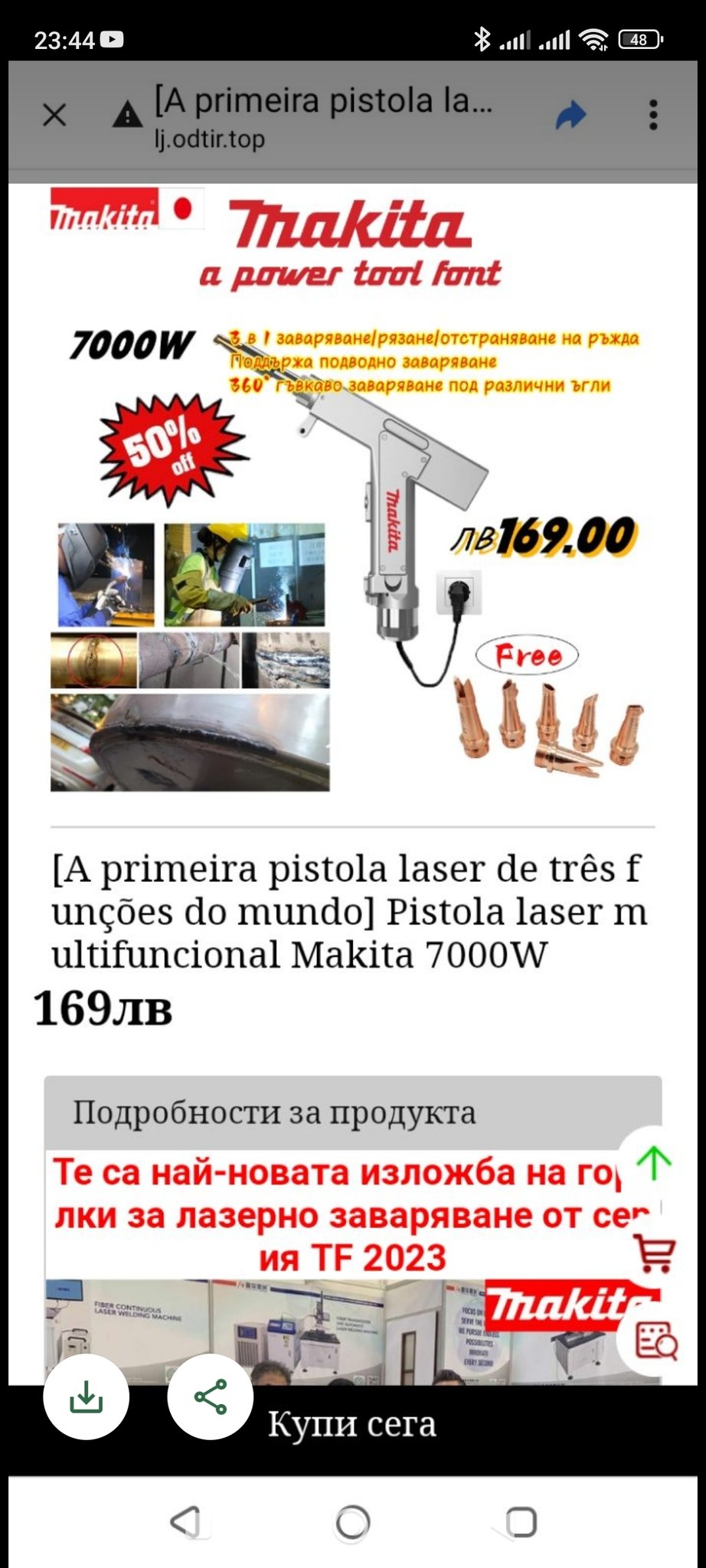Go to the phone home screen
The height and width of the screenshot is (1568, 706).
353,1522
